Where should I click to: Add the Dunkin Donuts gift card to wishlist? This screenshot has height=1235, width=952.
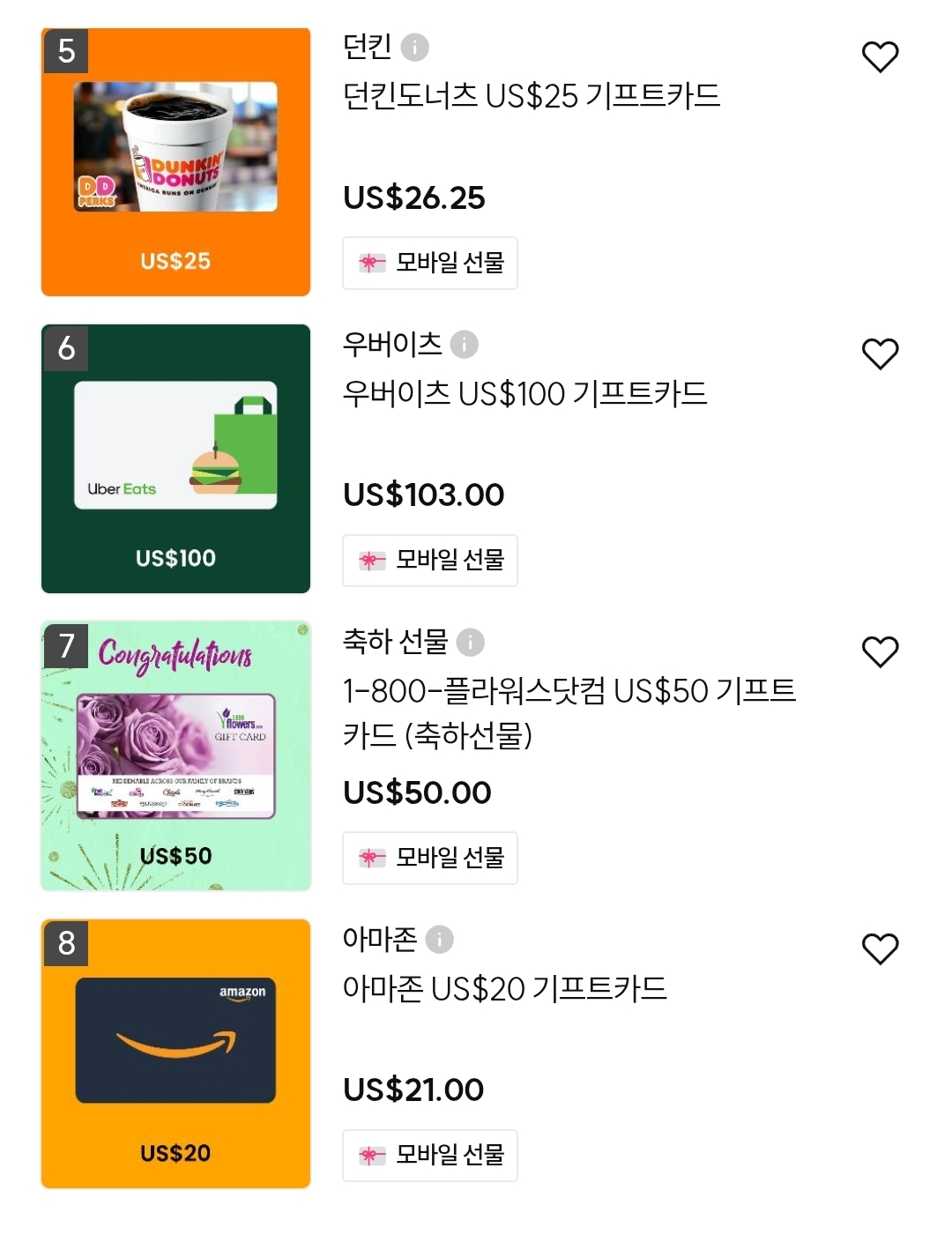tap(880, 57)
